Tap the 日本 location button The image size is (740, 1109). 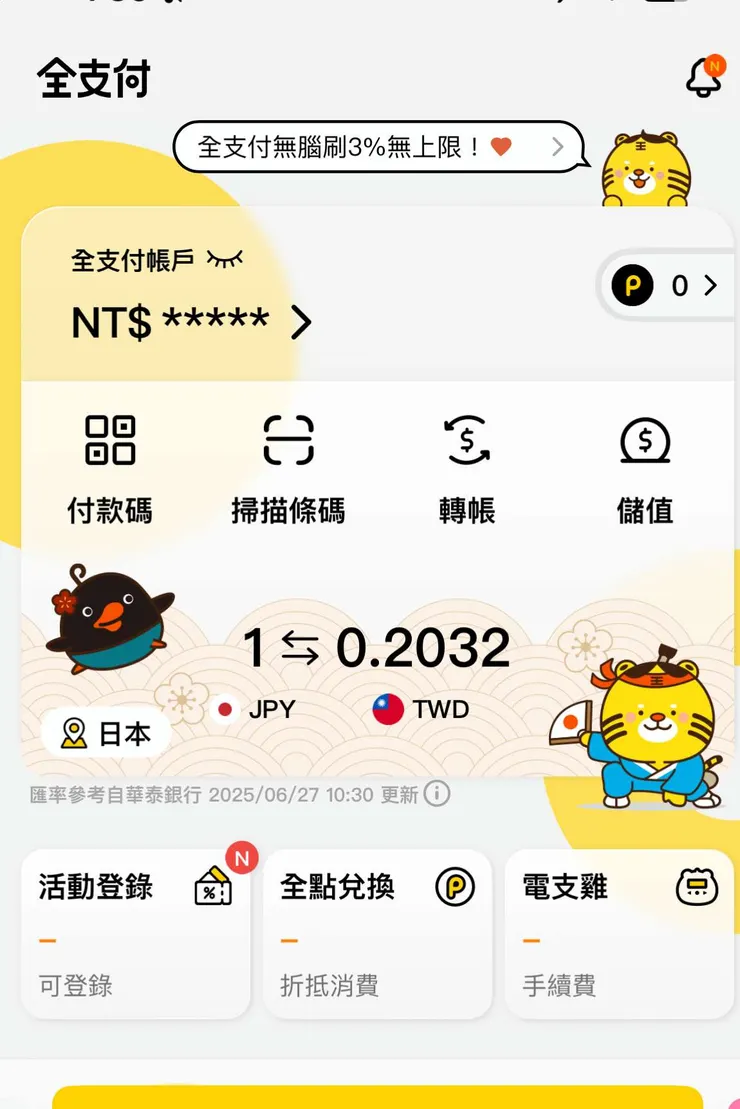click(106, 732)
